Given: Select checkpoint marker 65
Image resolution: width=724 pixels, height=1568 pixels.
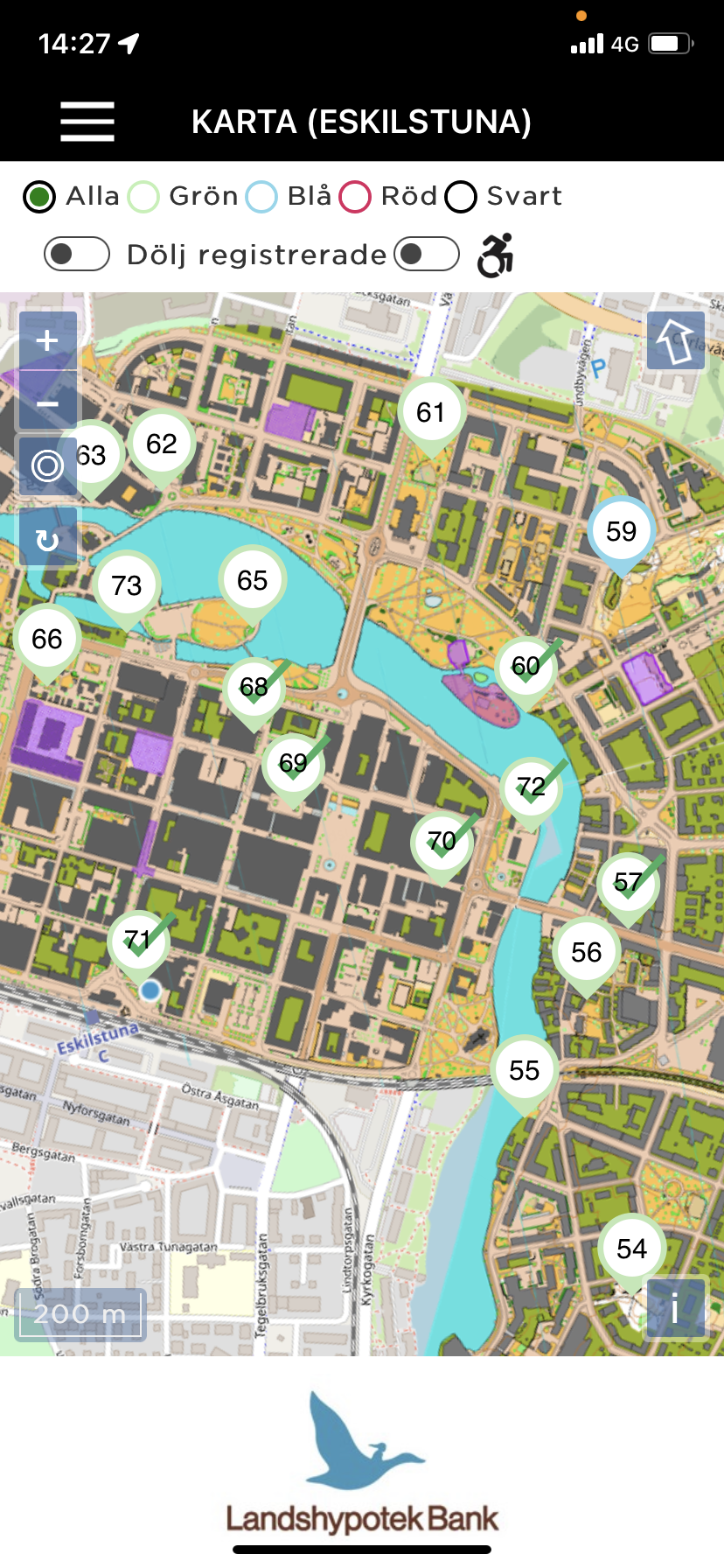Looking at the screenshot, I should click(x=253, y=582).
